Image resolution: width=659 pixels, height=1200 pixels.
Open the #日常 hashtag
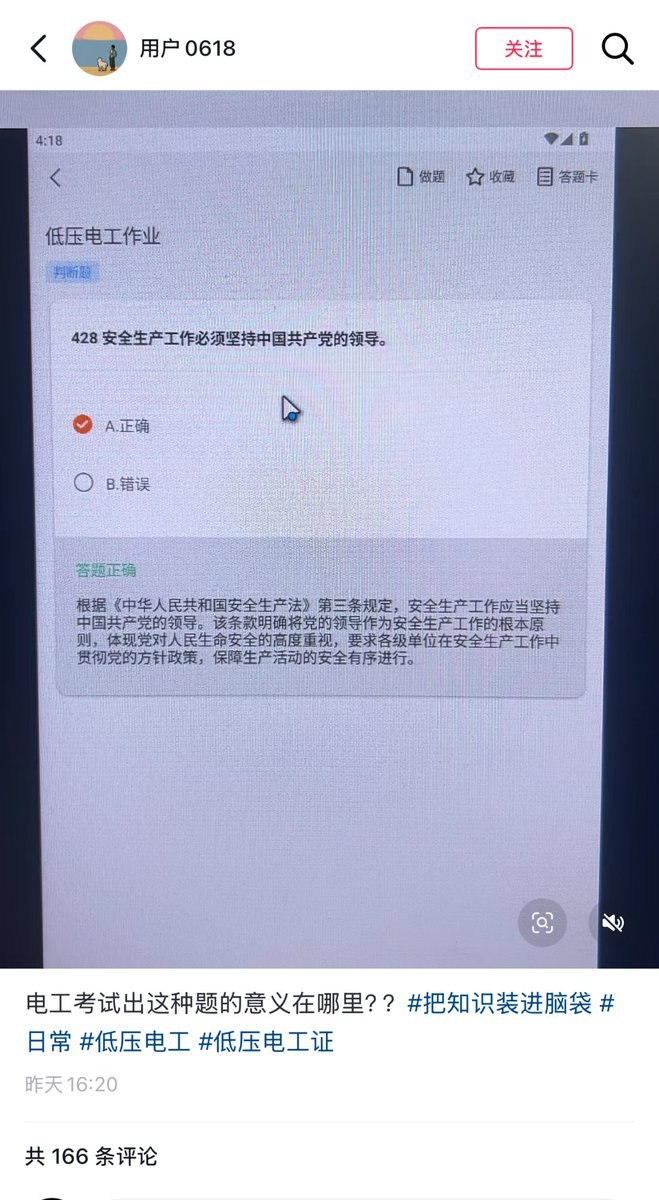(x=48, y=1042)
